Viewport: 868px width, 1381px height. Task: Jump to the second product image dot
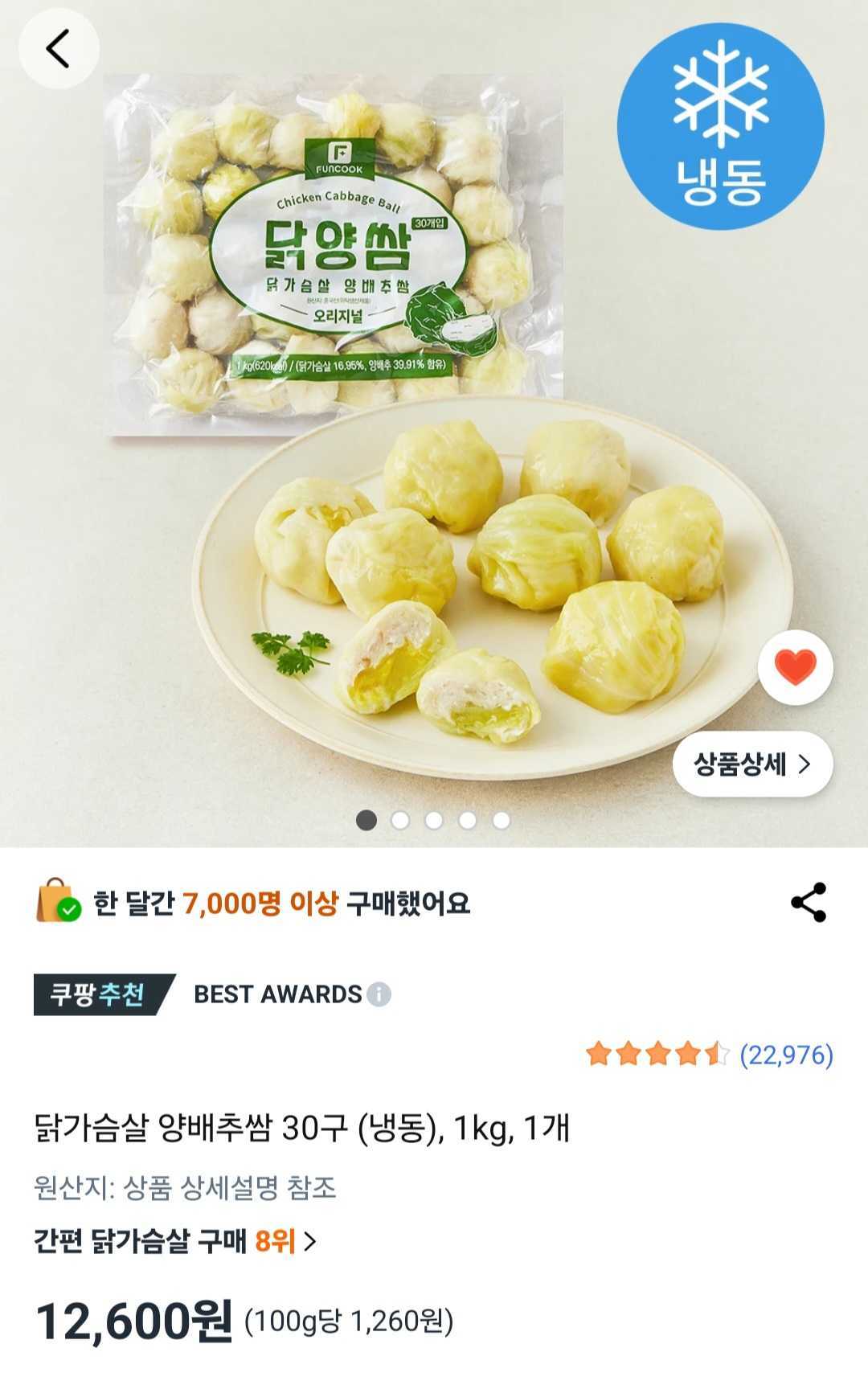(400, 820)
